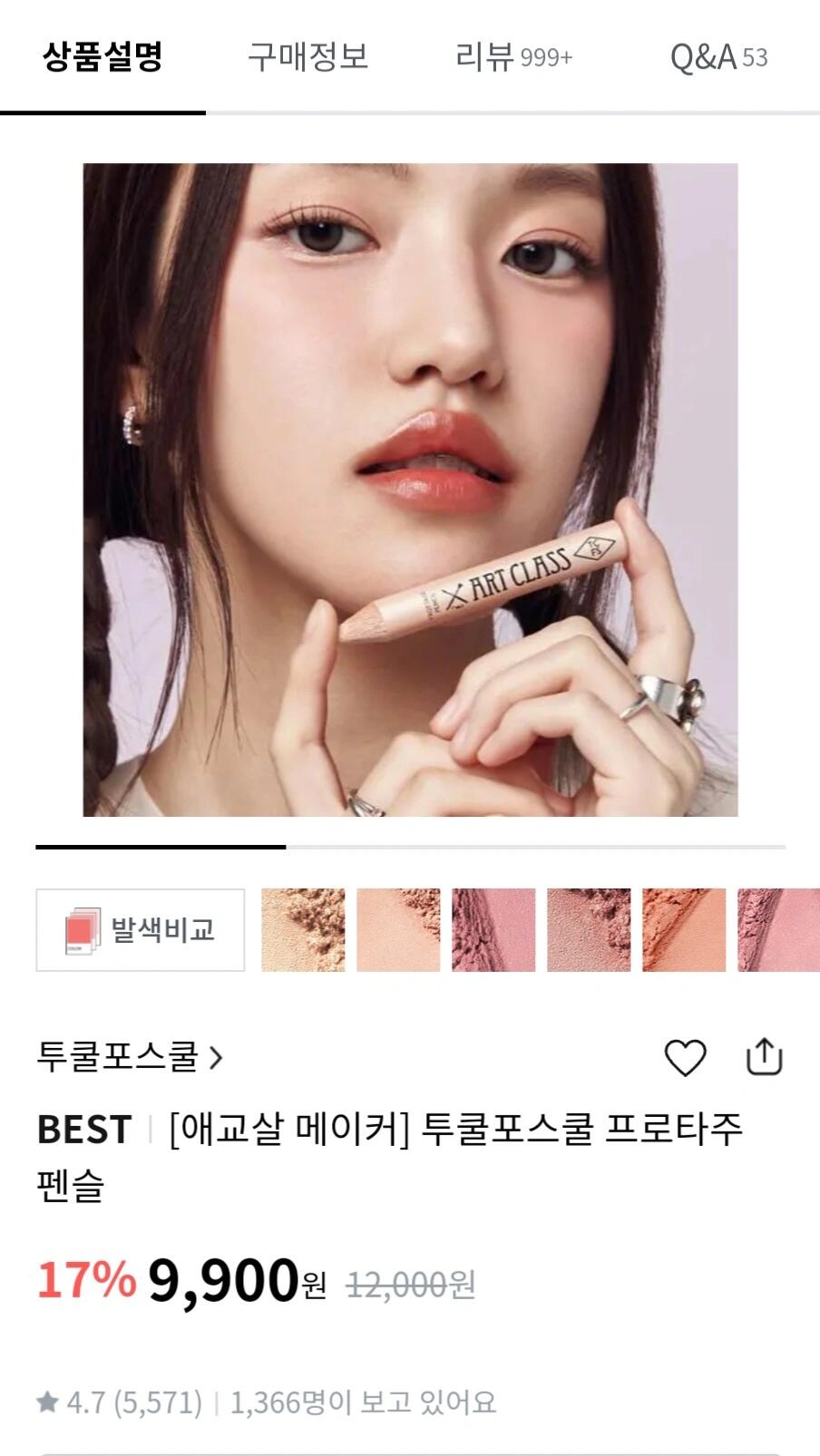Open the 투쿨포스쿨 brand page link

tap(129, 1057)
